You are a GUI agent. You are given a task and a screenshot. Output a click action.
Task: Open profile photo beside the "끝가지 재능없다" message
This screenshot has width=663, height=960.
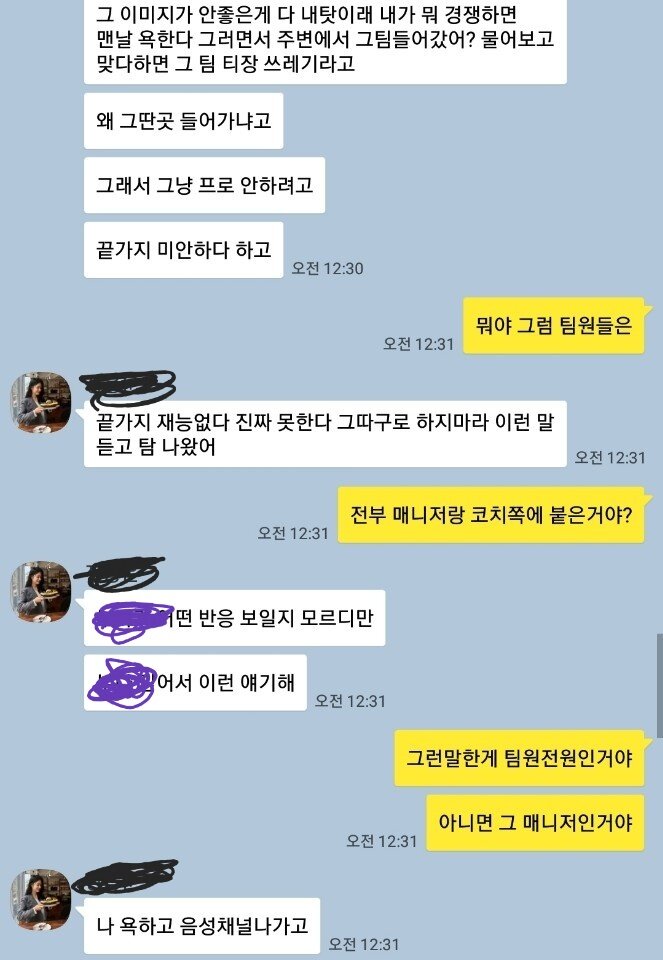pos(40,402)
